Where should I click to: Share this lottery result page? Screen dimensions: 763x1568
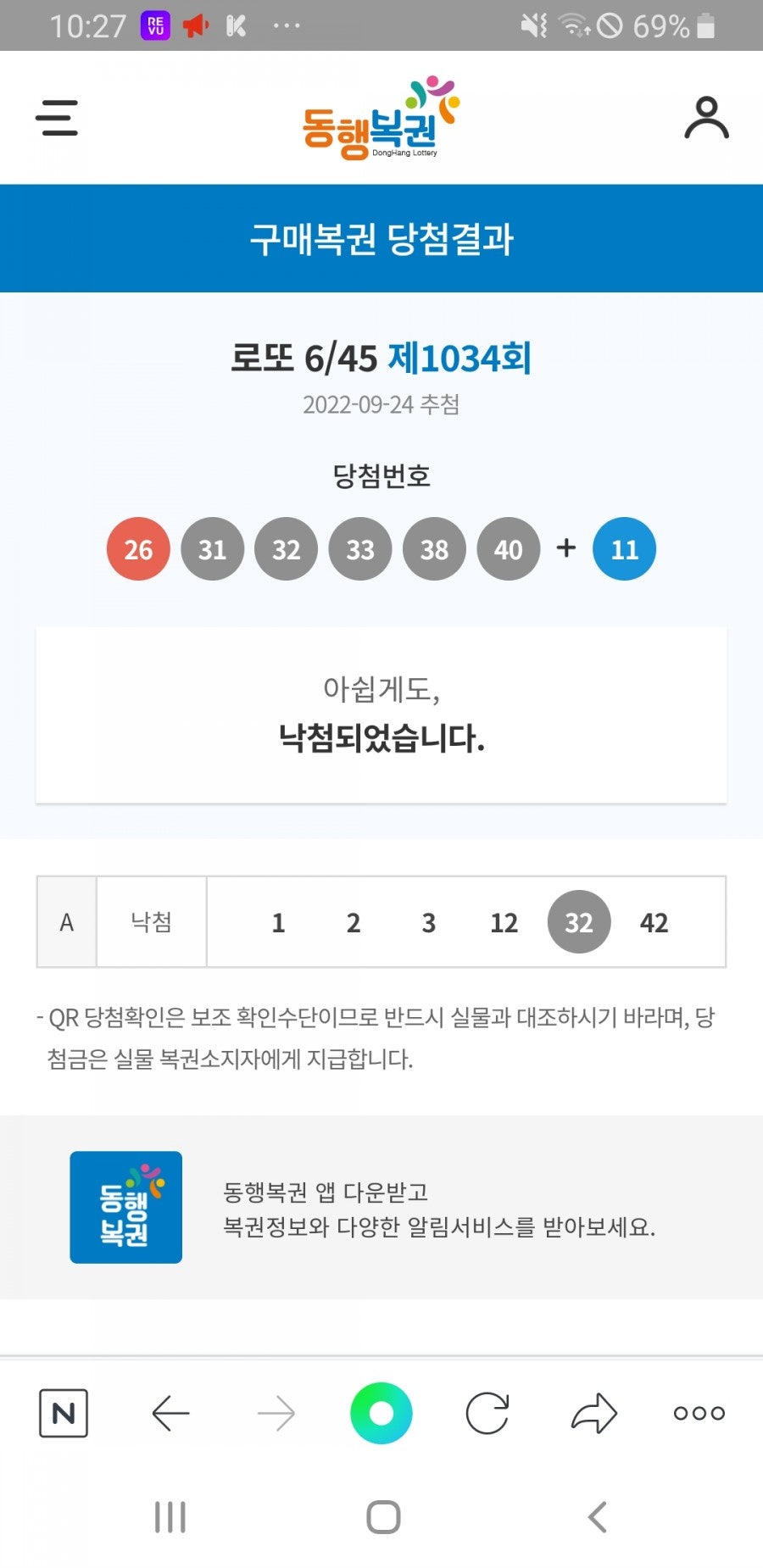[x=593, y=1413]
